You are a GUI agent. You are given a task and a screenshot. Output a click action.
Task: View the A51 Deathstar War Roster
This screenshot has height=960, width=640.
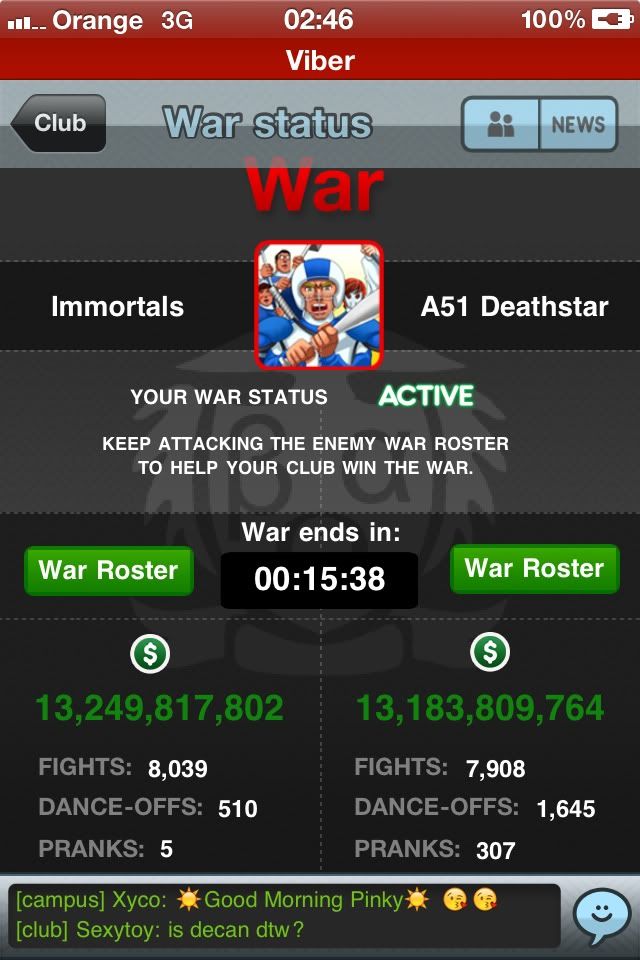point(534,569)
